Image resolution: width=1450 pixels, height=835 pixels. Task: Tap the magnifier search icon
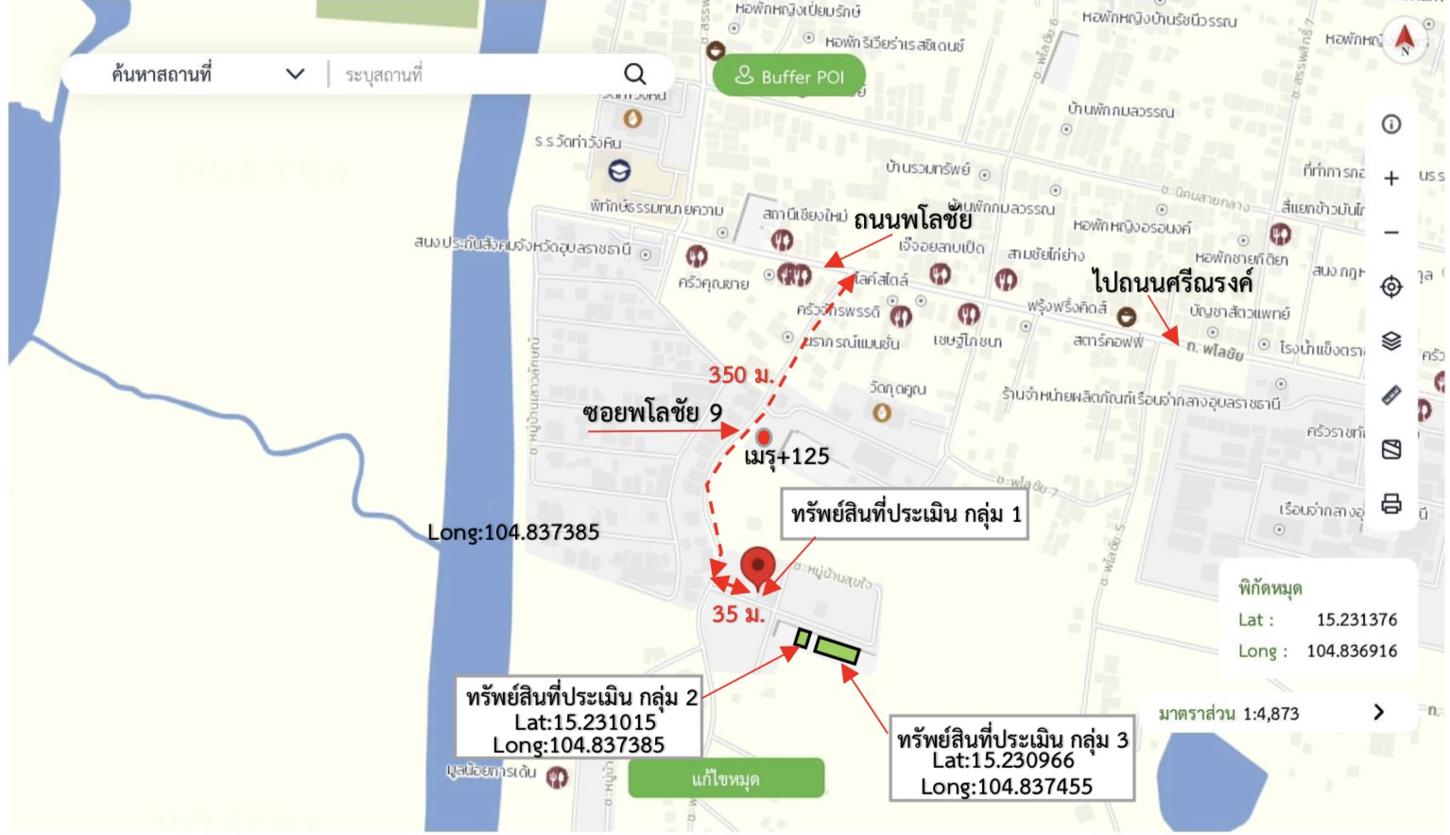point(635,74)
